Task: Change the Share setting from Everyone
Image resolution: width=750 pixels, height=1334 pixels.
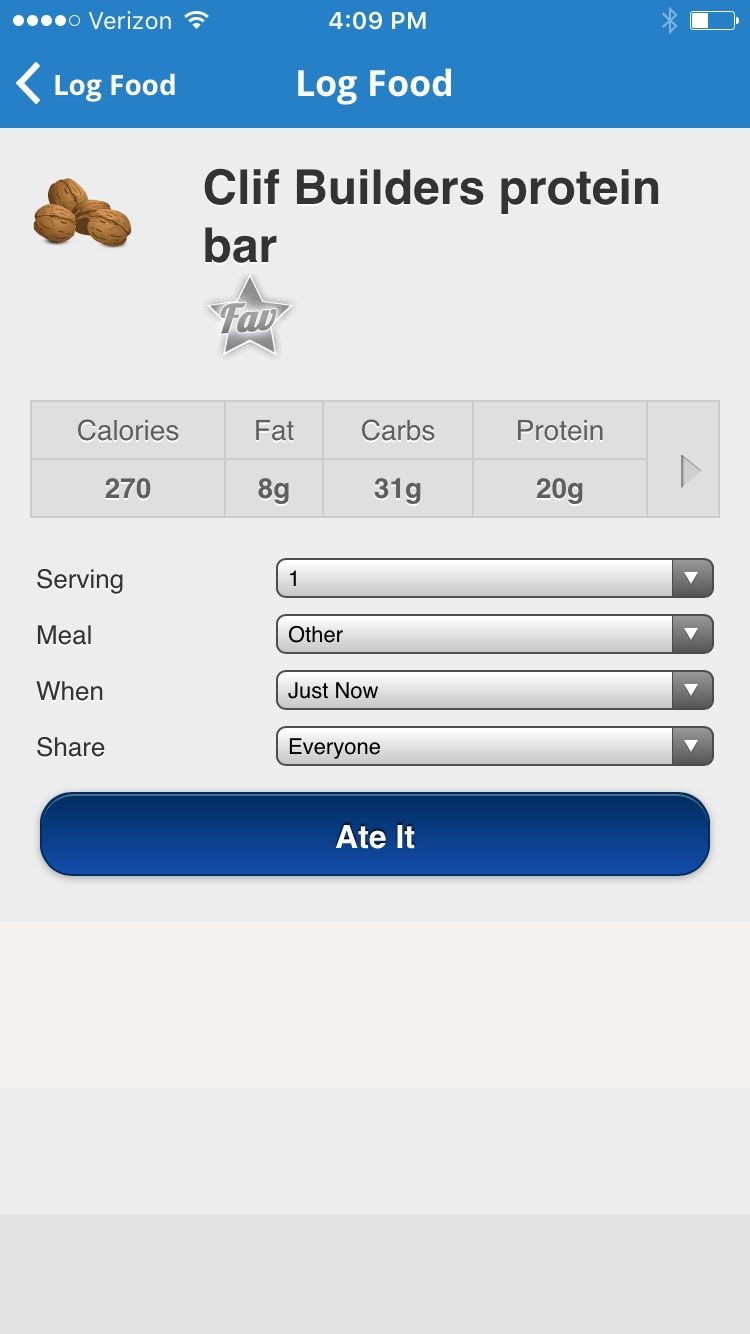Action: [494, 746]
